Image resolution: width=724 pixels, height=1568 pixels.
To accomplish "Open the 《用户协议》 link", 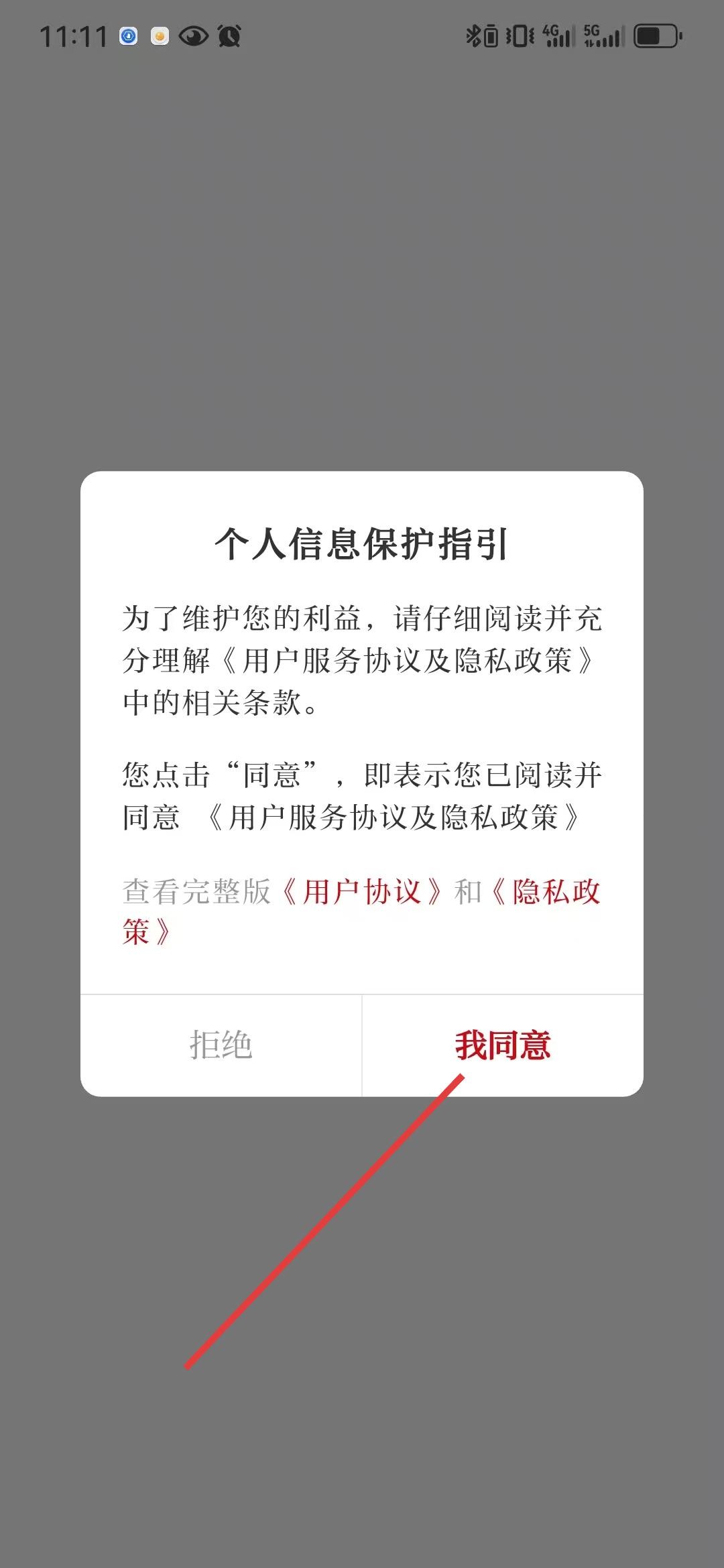I will point(362,893).
